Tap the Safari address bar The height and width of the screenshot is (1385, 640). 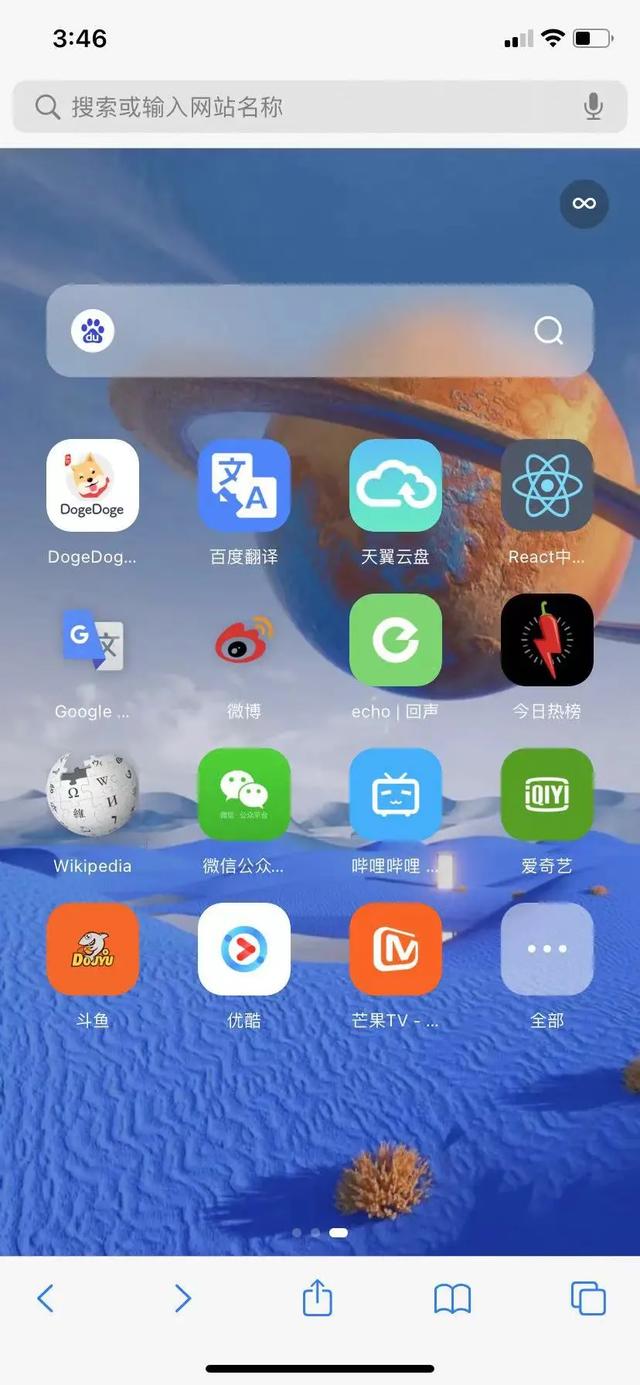tap(300, 107)
